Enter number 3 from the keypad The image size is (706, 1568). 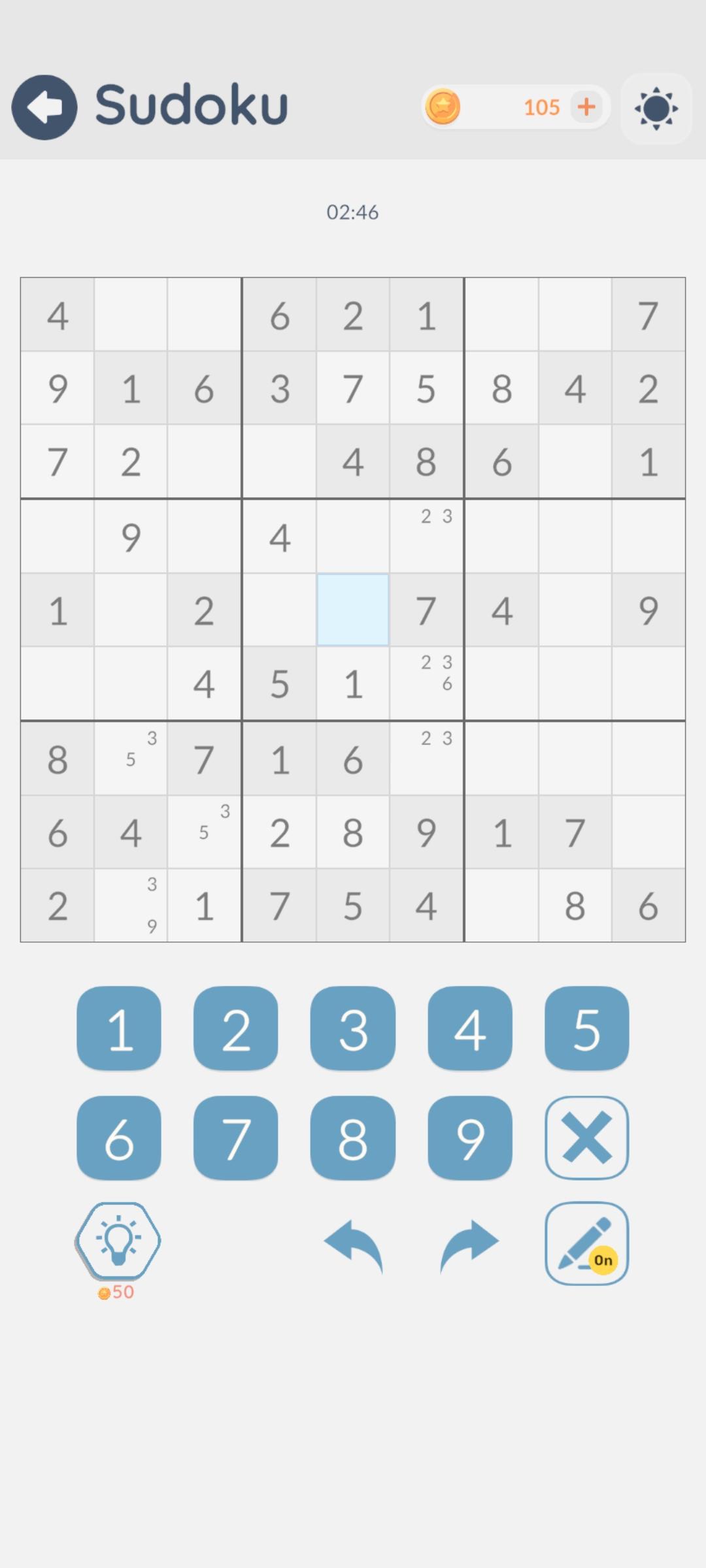[x=353, y=1028]
